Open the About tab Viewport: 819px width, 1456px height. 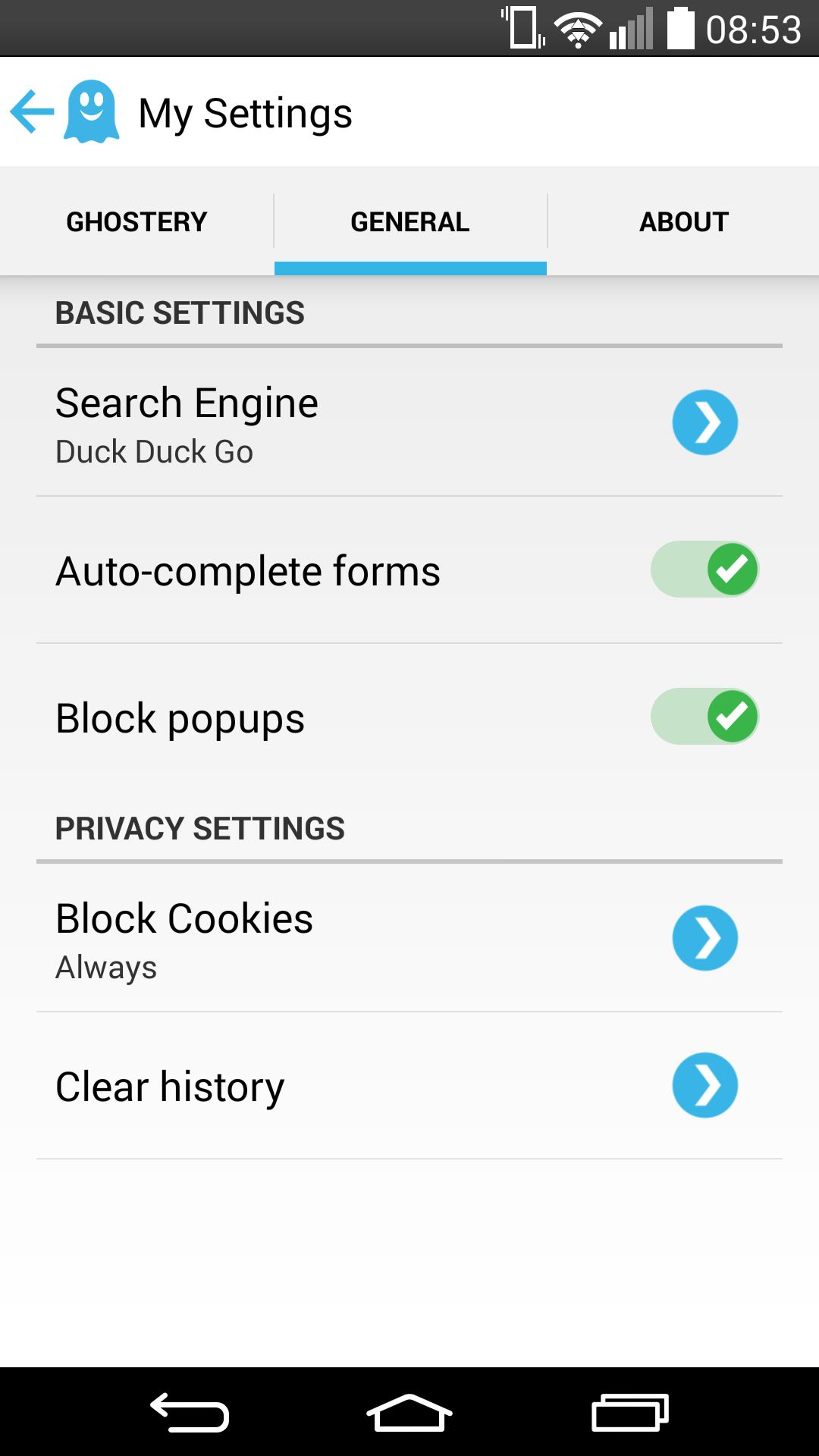[683, 221]
